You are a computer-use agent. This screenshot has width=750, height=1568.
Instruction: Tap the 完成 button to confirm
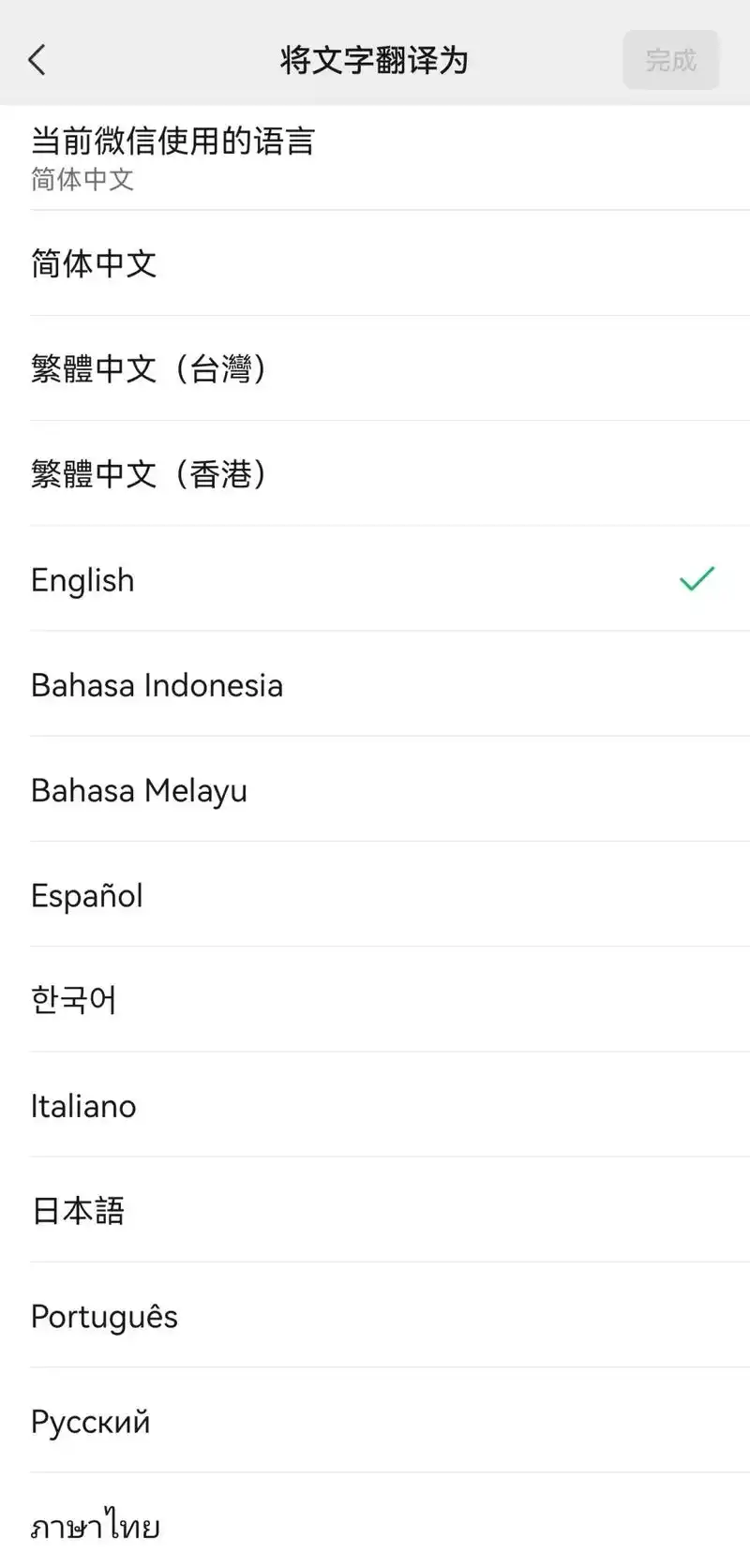click(670, 59)
